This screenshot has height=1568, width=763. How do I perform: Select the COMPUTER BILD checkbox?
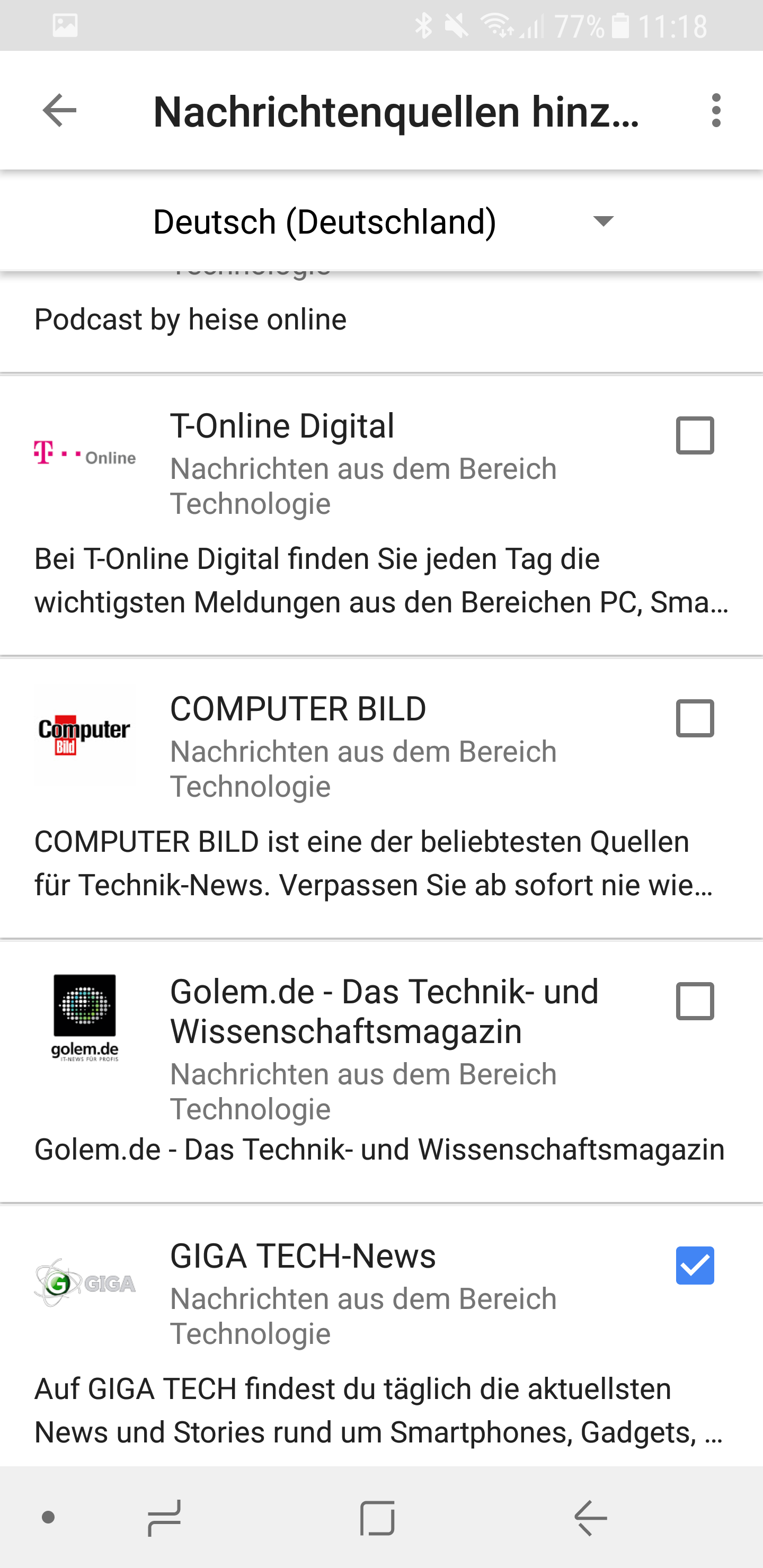695,719
